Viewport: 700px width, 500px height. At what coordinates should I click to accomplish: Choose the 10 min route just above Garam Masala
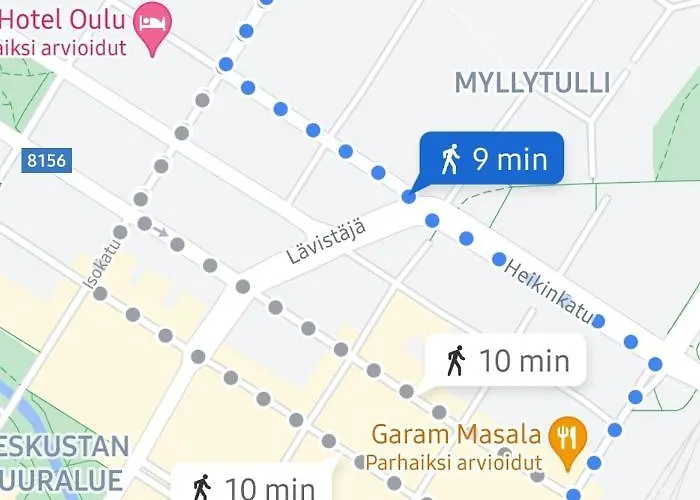[x=506, y=360]
